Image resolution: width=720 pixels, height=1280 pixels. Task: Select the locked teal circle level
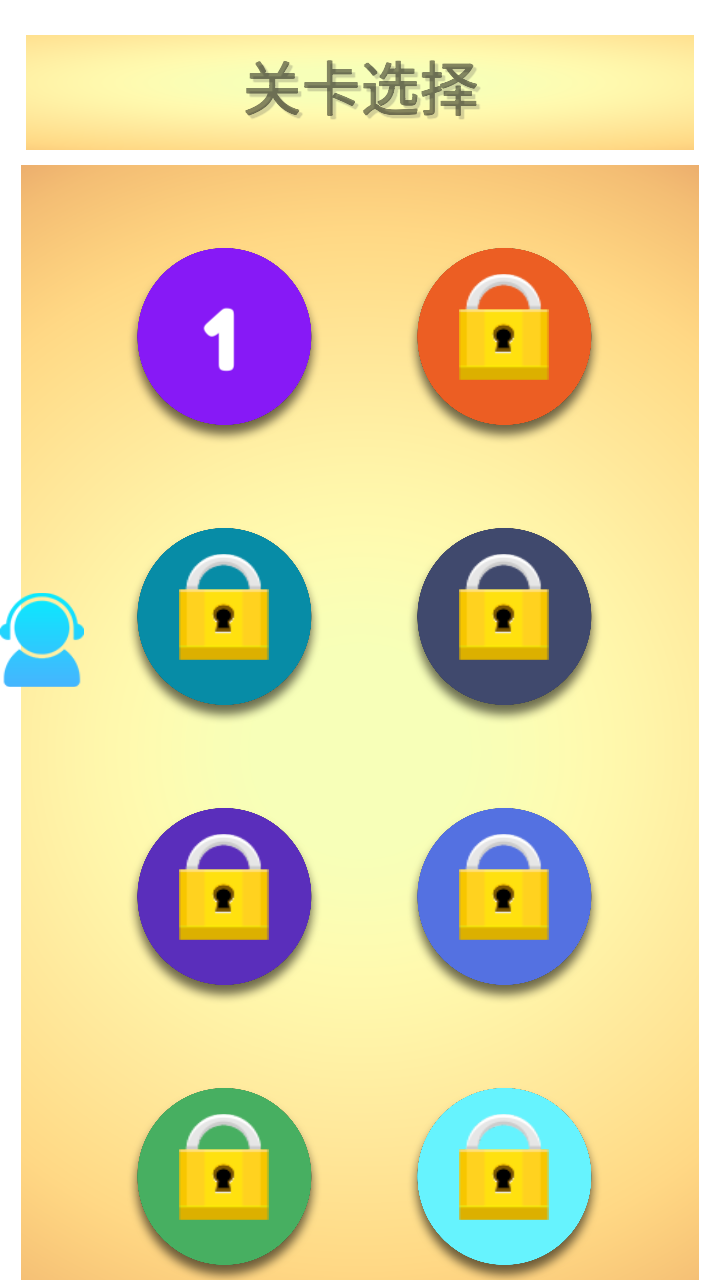click(x=224, y=616)
